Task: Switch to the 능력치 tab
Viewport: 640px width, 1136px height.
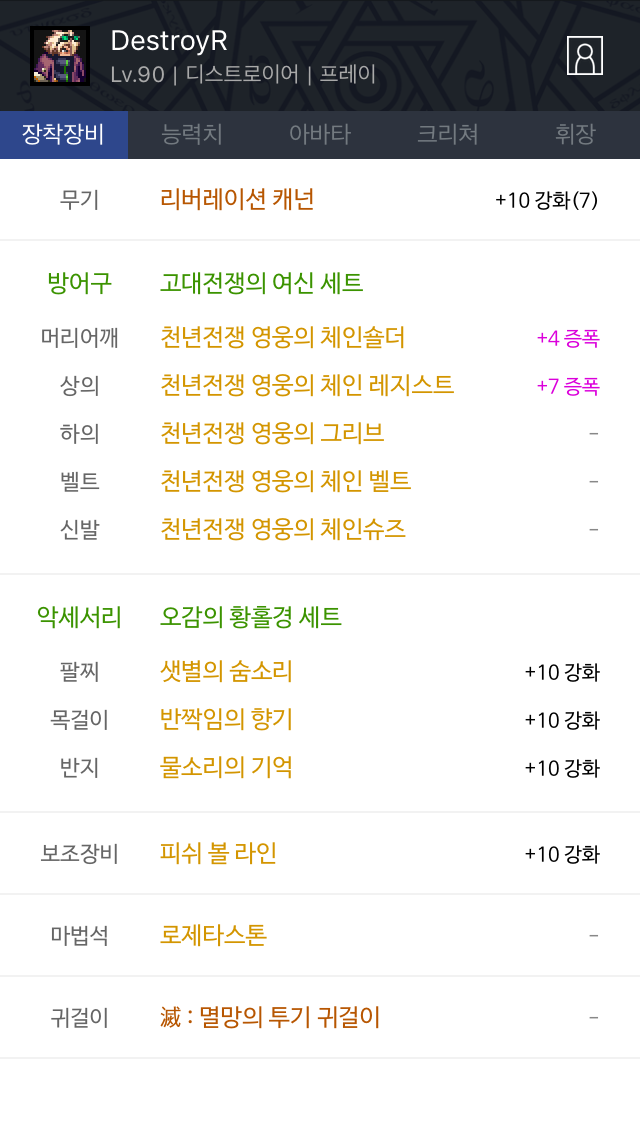Action: [x=192, y=134]
